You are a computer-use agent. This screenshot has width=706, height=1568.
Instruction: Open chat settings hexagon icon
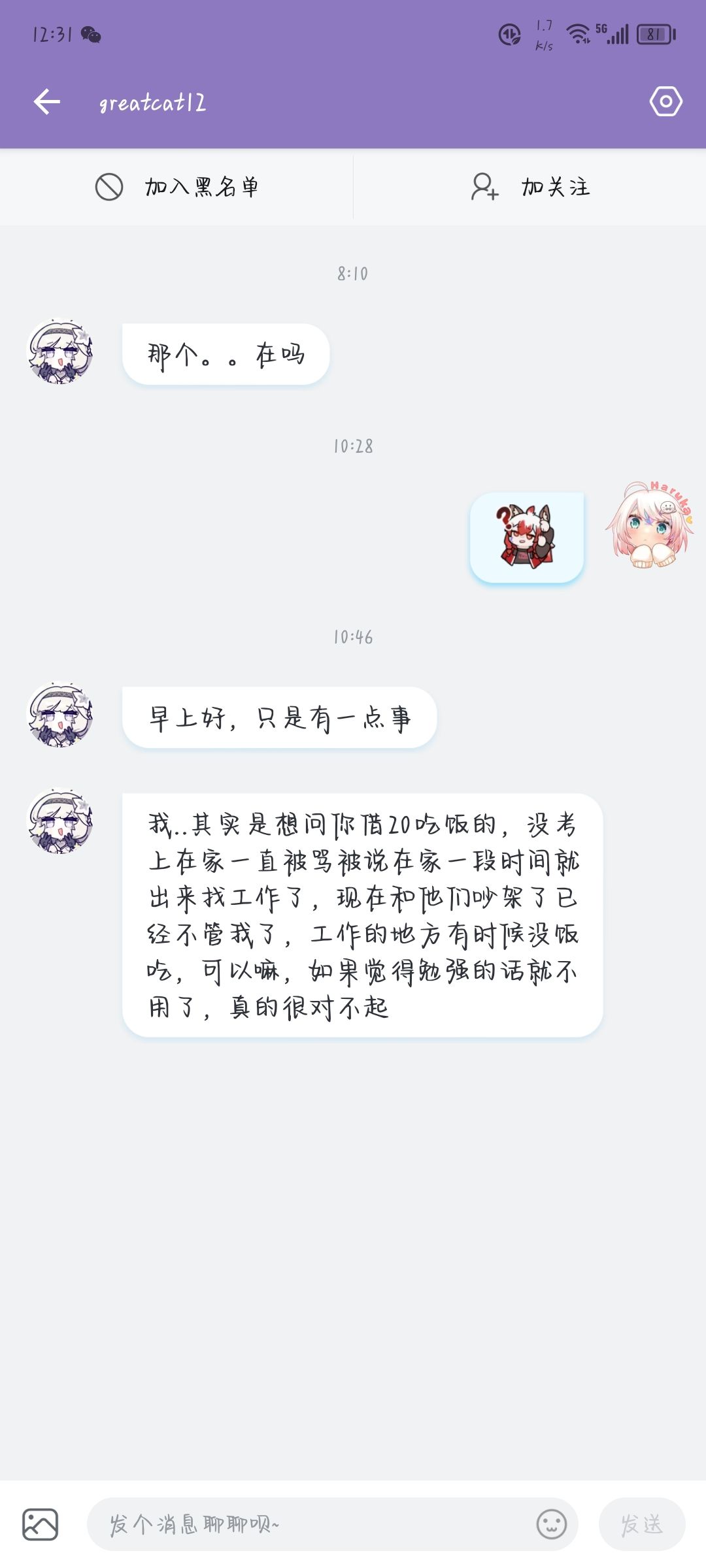(x=665, y=102)
